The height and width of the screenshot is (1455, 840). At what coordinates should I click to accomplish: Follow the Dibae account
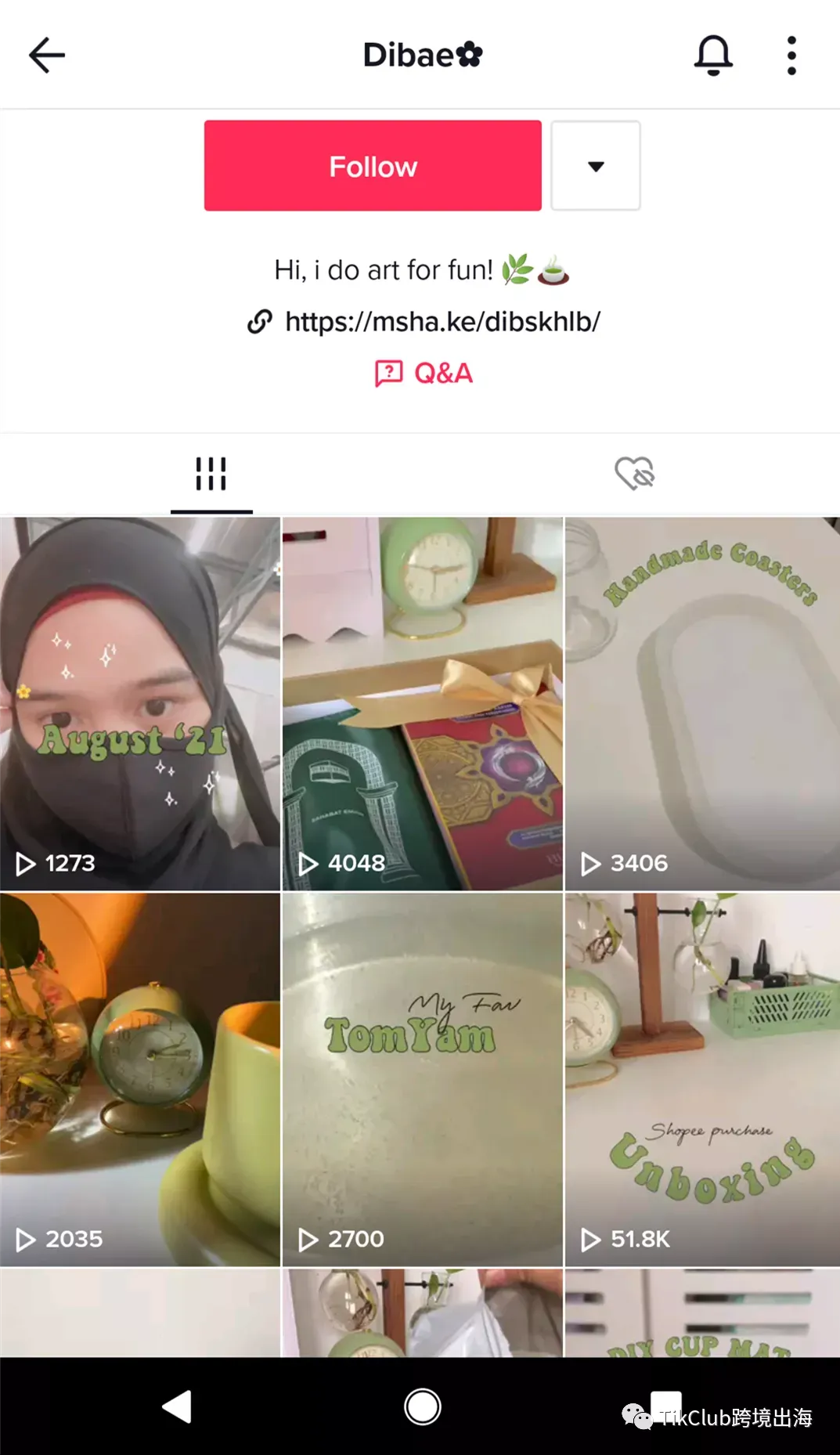pyautogui.click(x=373, y=166)
